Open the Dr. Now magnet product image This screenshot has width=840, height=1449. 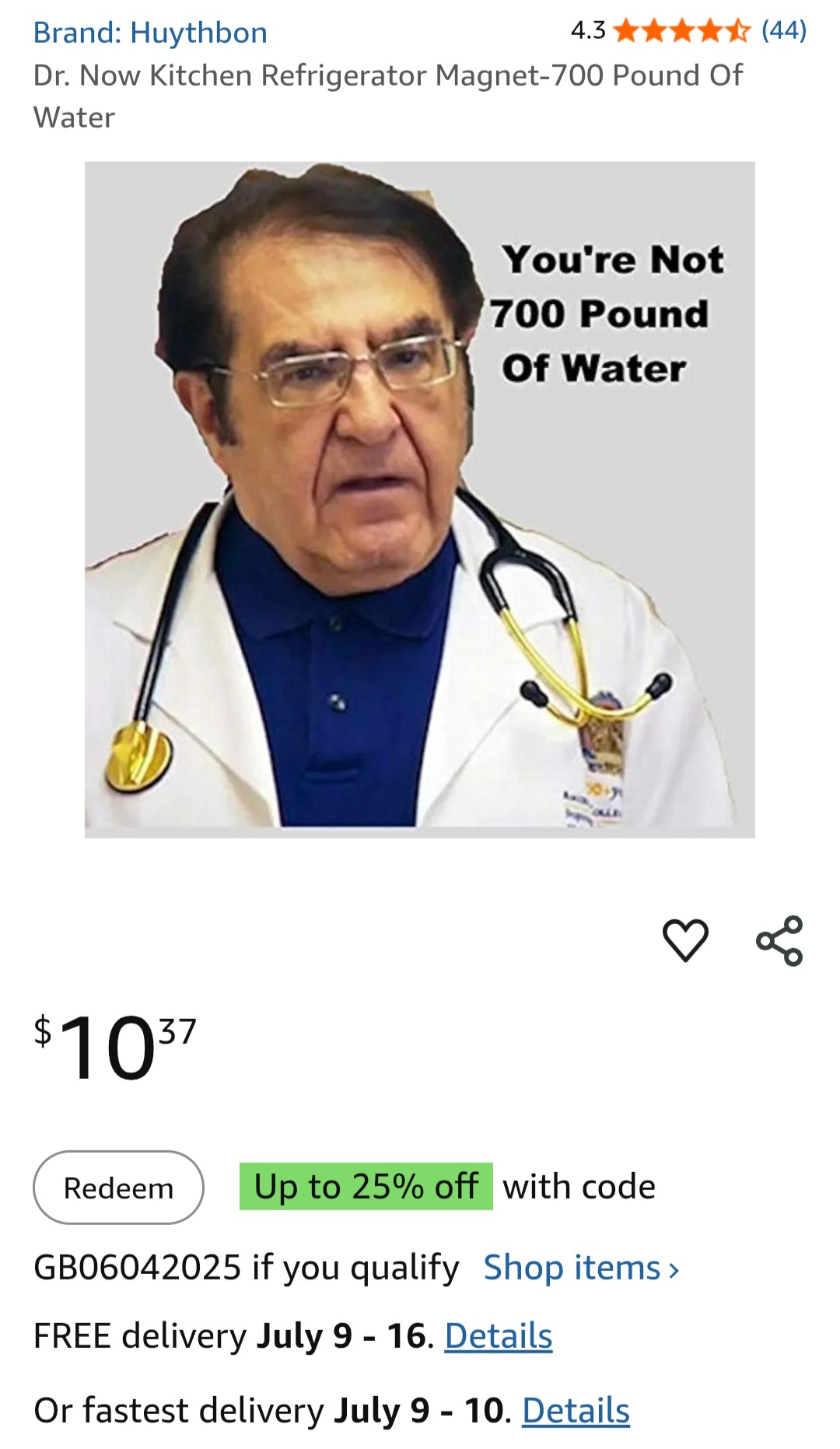click(420, 499)
